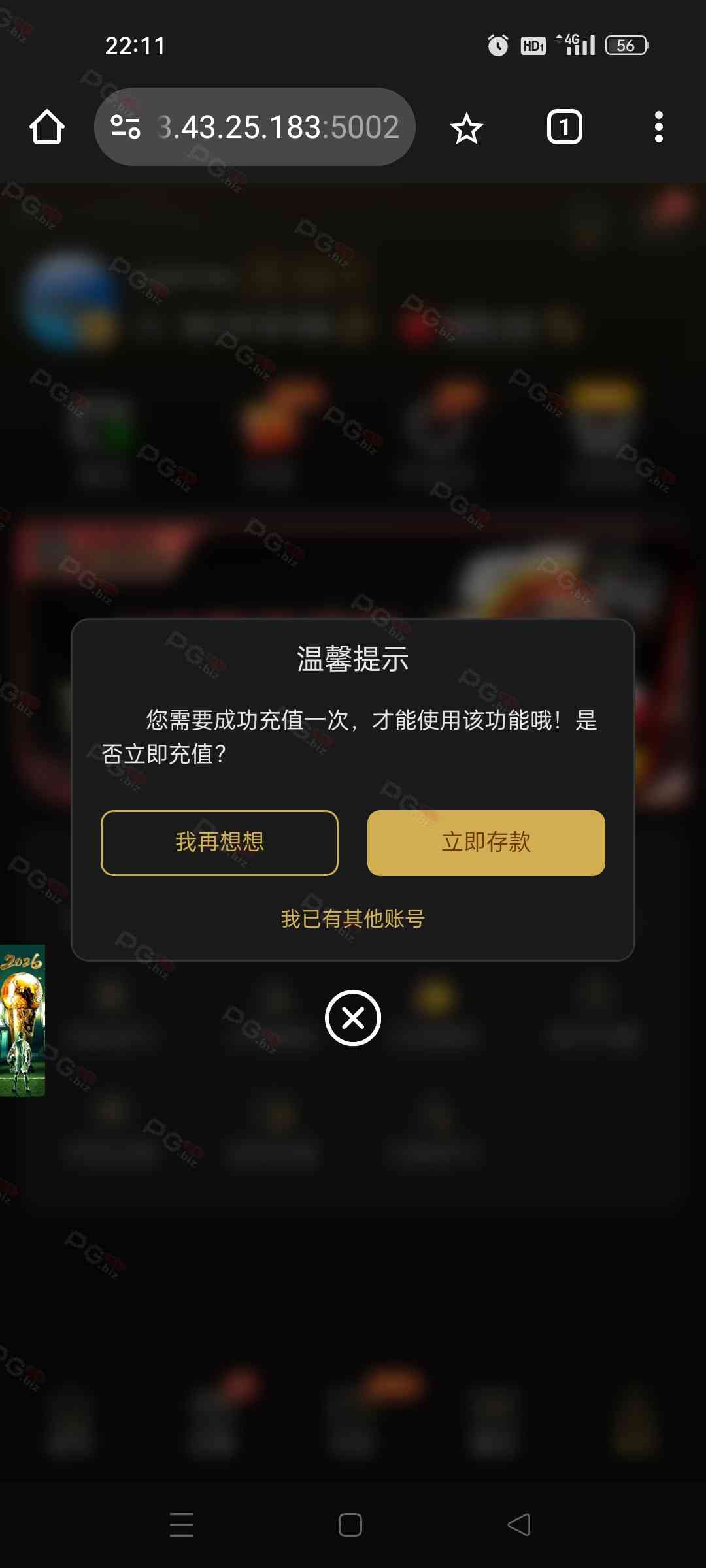Go back using the system back button

[x=520, y=1525]
